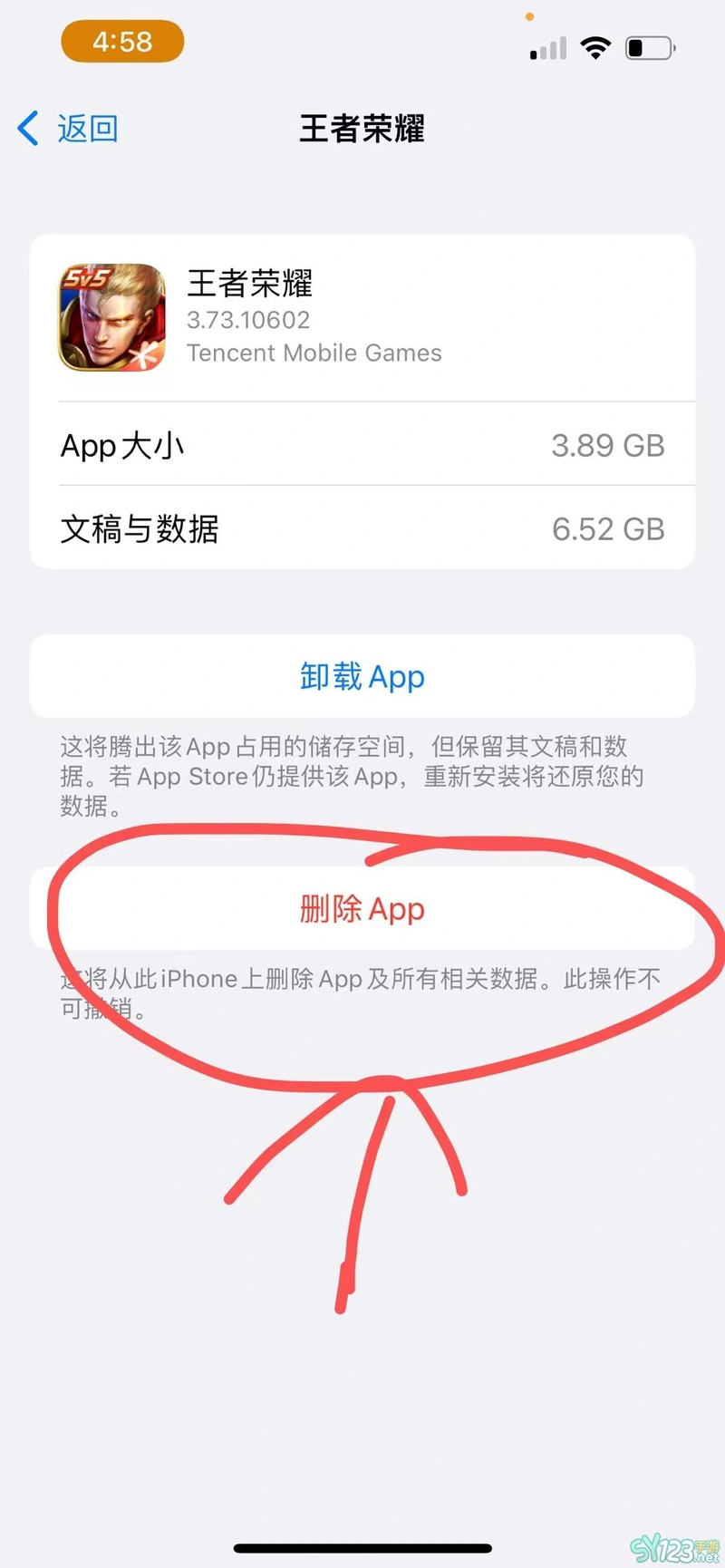Go back via the 返回 button
The width and height of the screenshot is (725, 1568).
tap(69, 129)
